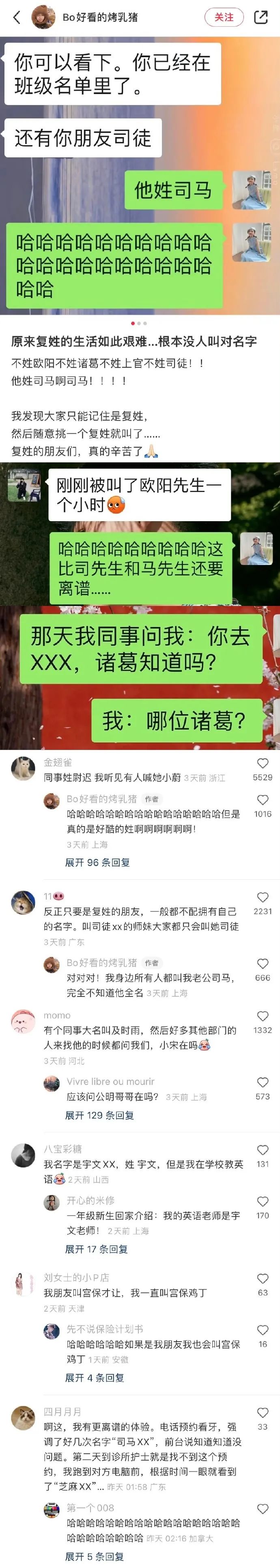This screenshot has width=280, height=1568.
Task: Like the comment by 11
Action: 262,897
